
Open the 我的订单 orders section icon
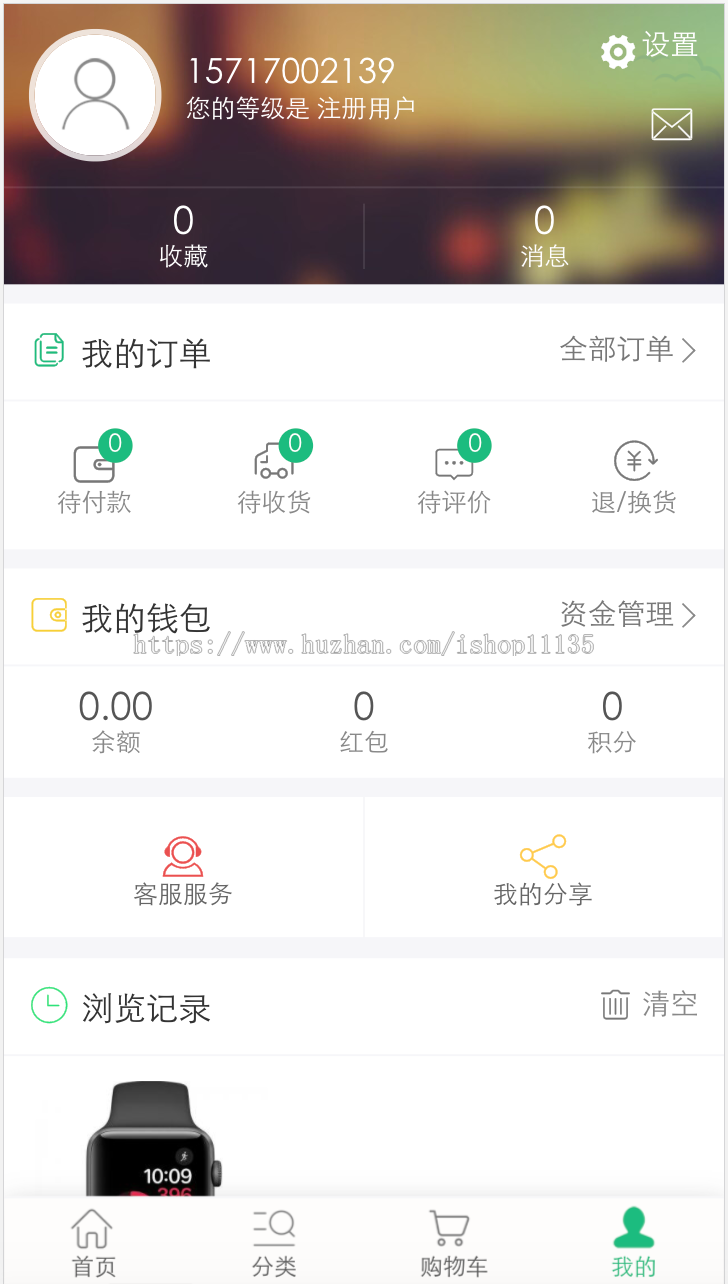[x=50, y=350]
